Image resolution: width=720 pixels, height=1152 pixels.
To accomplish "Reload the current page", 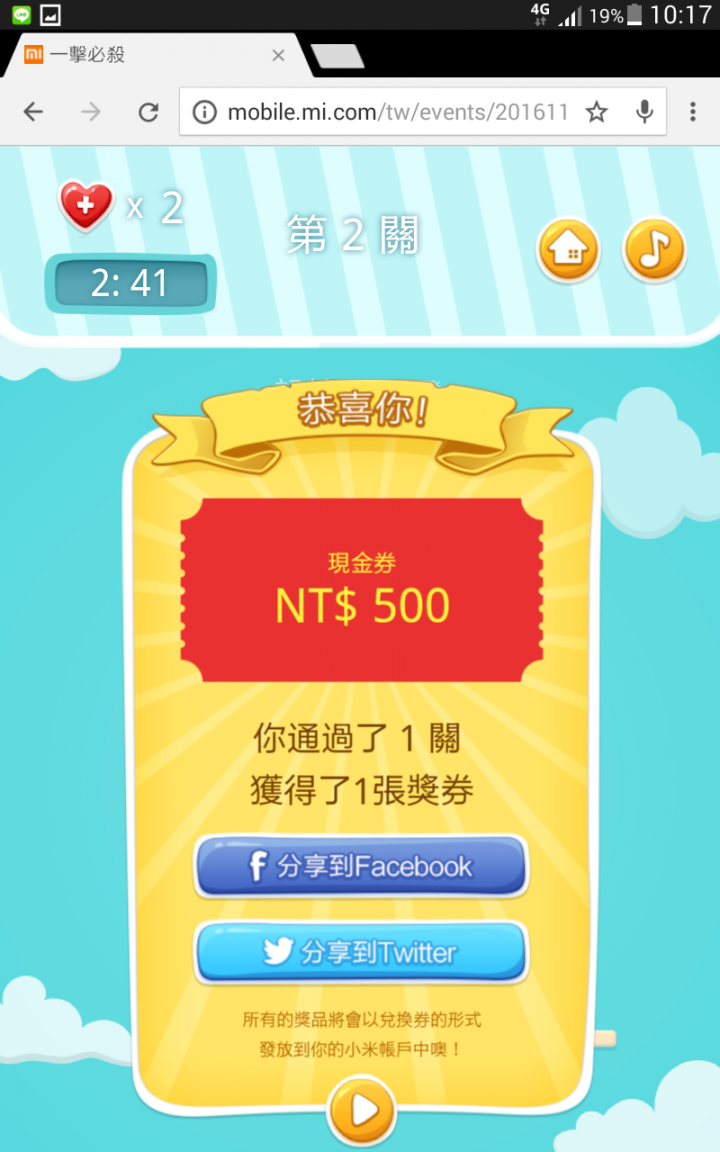I will [149, 112].
